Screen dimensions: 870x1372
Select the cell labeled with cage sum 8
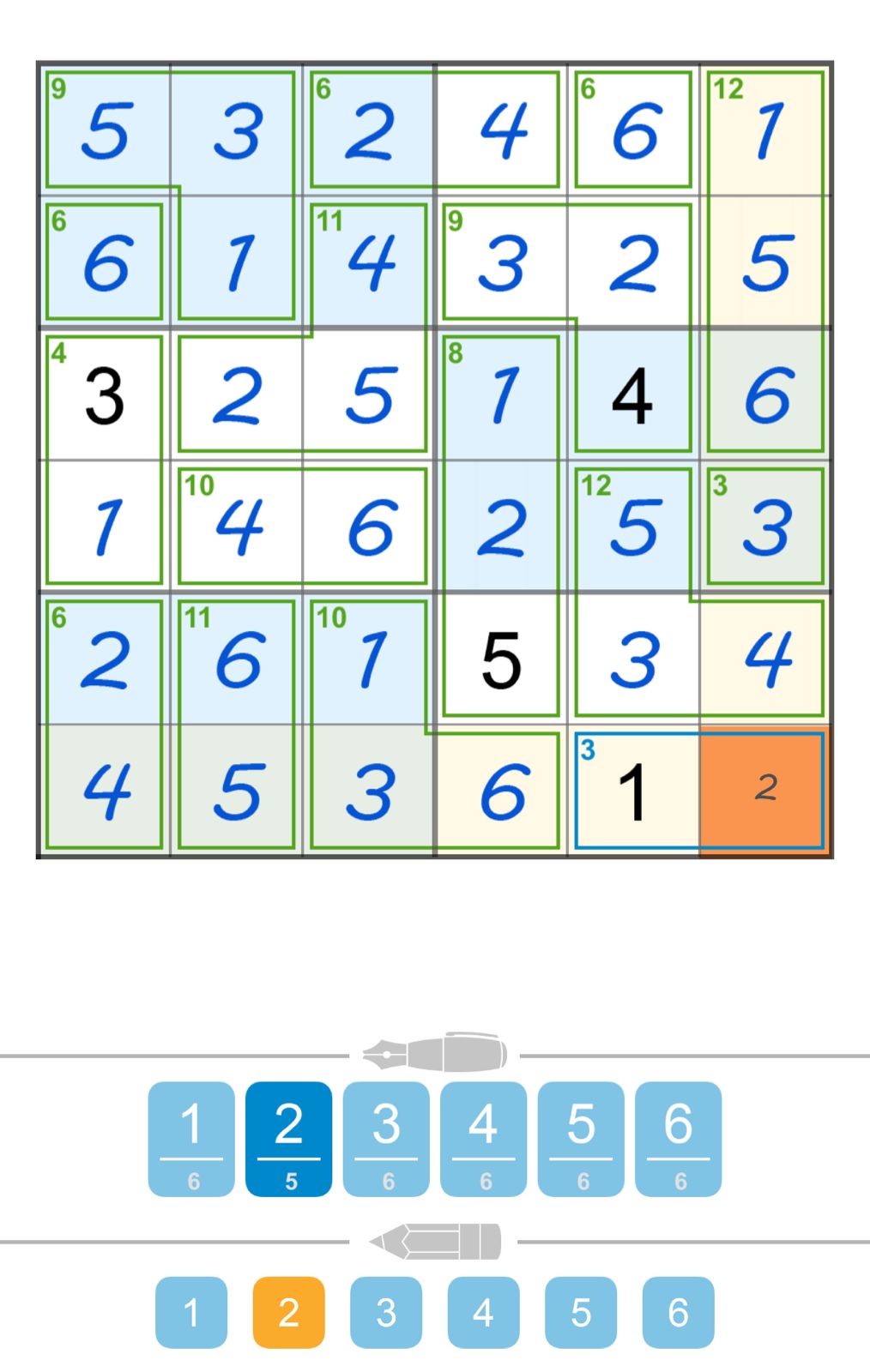point(502,394)
